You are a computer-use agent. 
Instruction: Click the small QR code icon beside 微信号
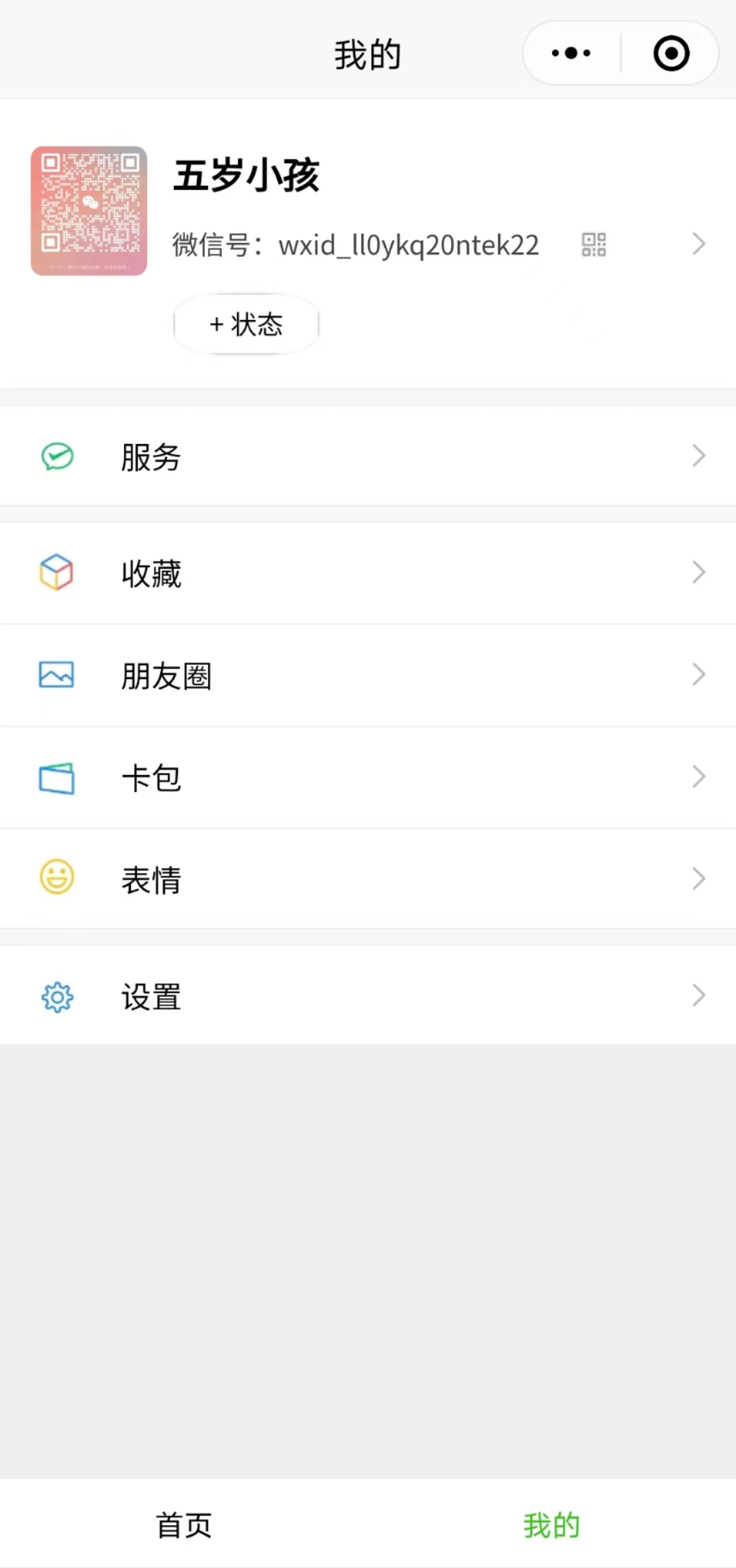(x=592, y=243)
